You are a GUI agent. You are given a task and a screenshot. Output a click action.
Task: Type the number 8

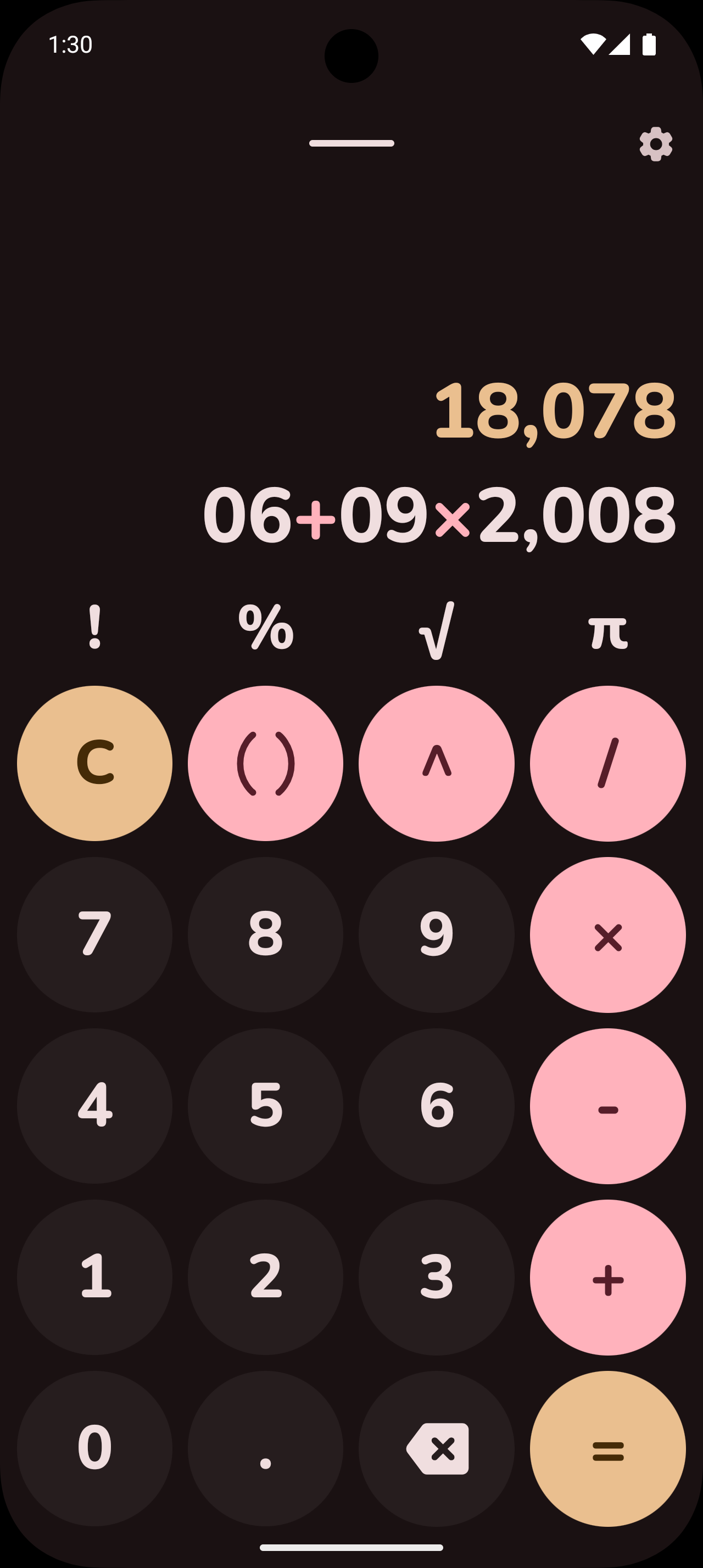coord(265,935)
